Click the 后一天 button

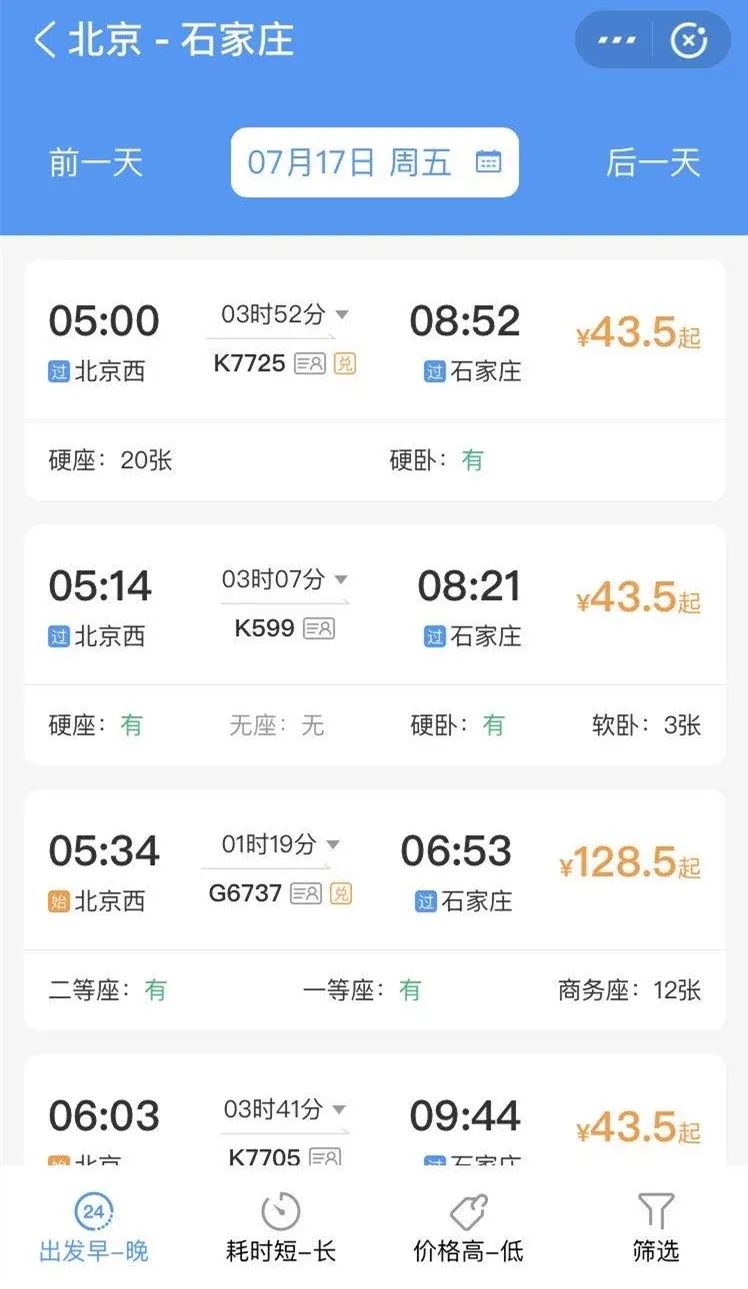(x=655, y=162)
